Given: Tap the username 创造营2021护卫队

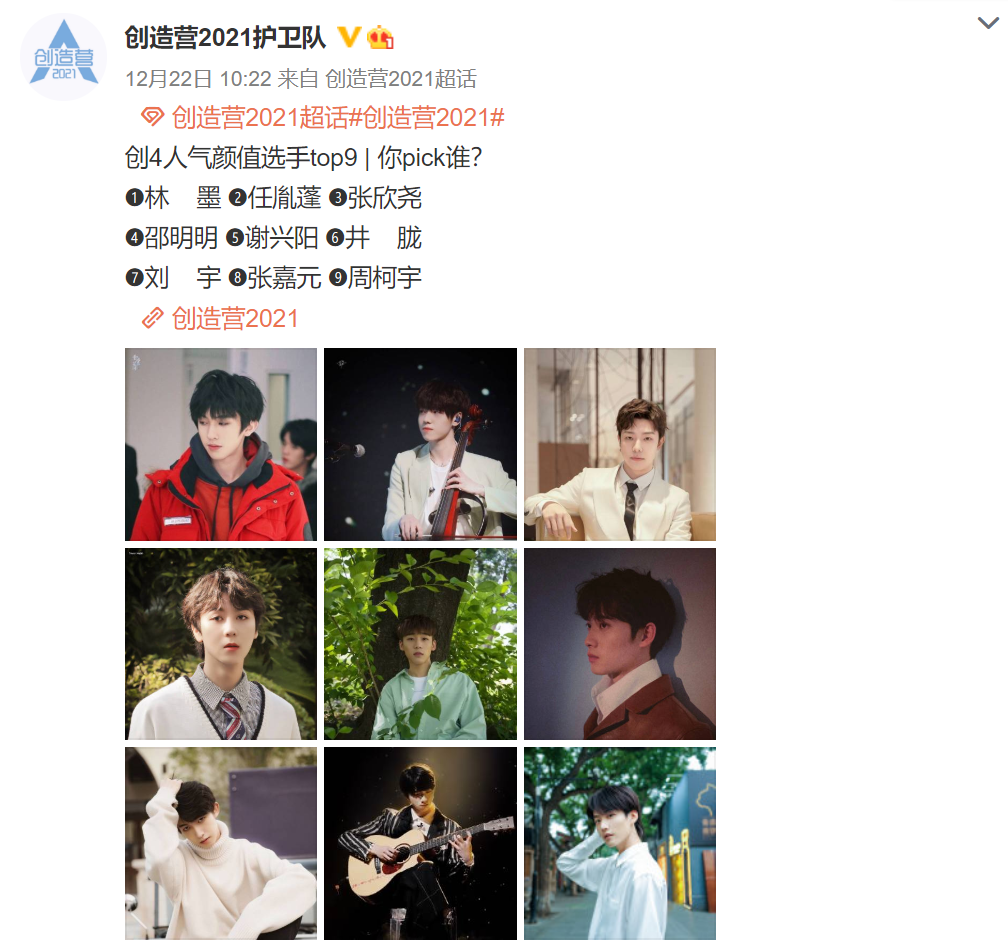Looking at the screenshot, I should [225, 37].
